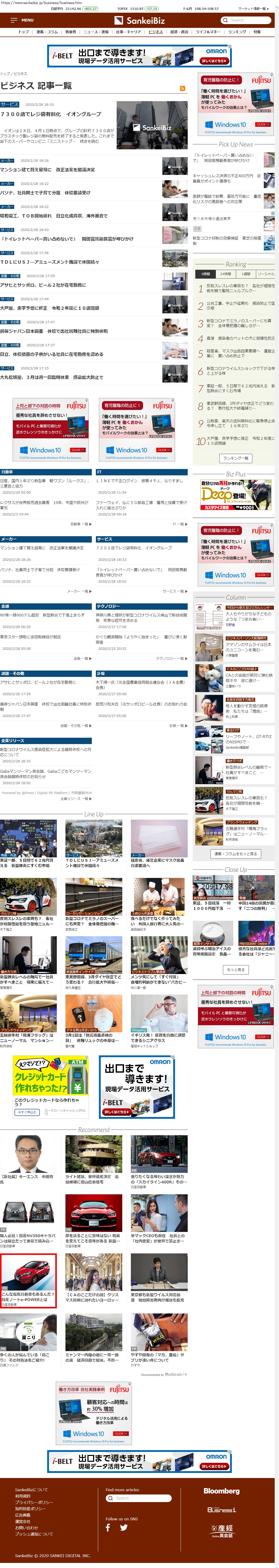This screenshot has width=279, height=1568.
Task: Switch ranking to the 24時間 tab
Action: click(x=225, y=274)
